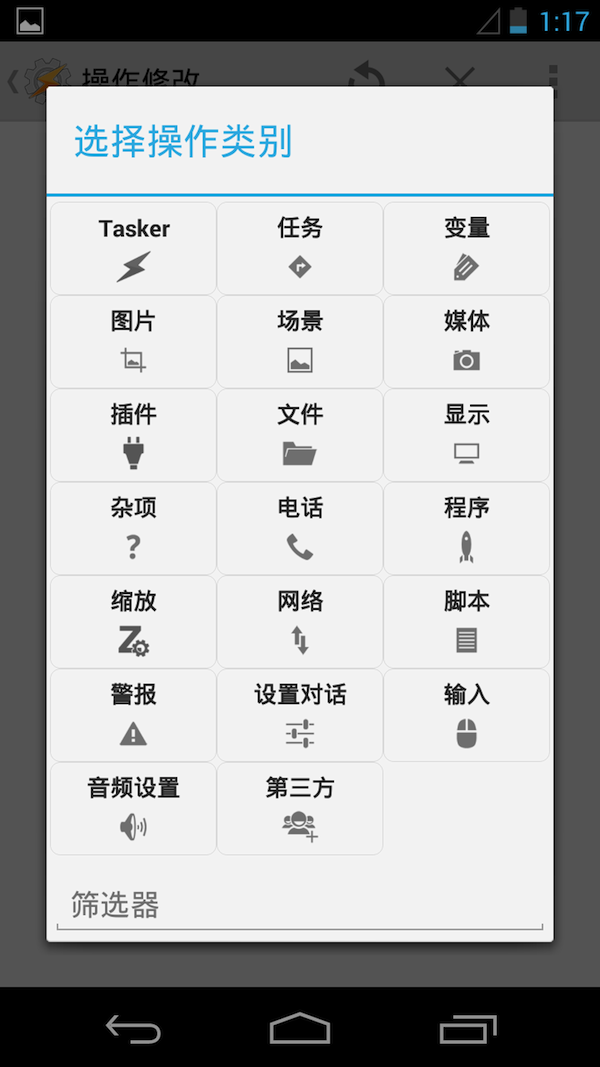Open the 插件 category
The image size is (600, 1067).
pyautogui.click(x=133, y=434)
